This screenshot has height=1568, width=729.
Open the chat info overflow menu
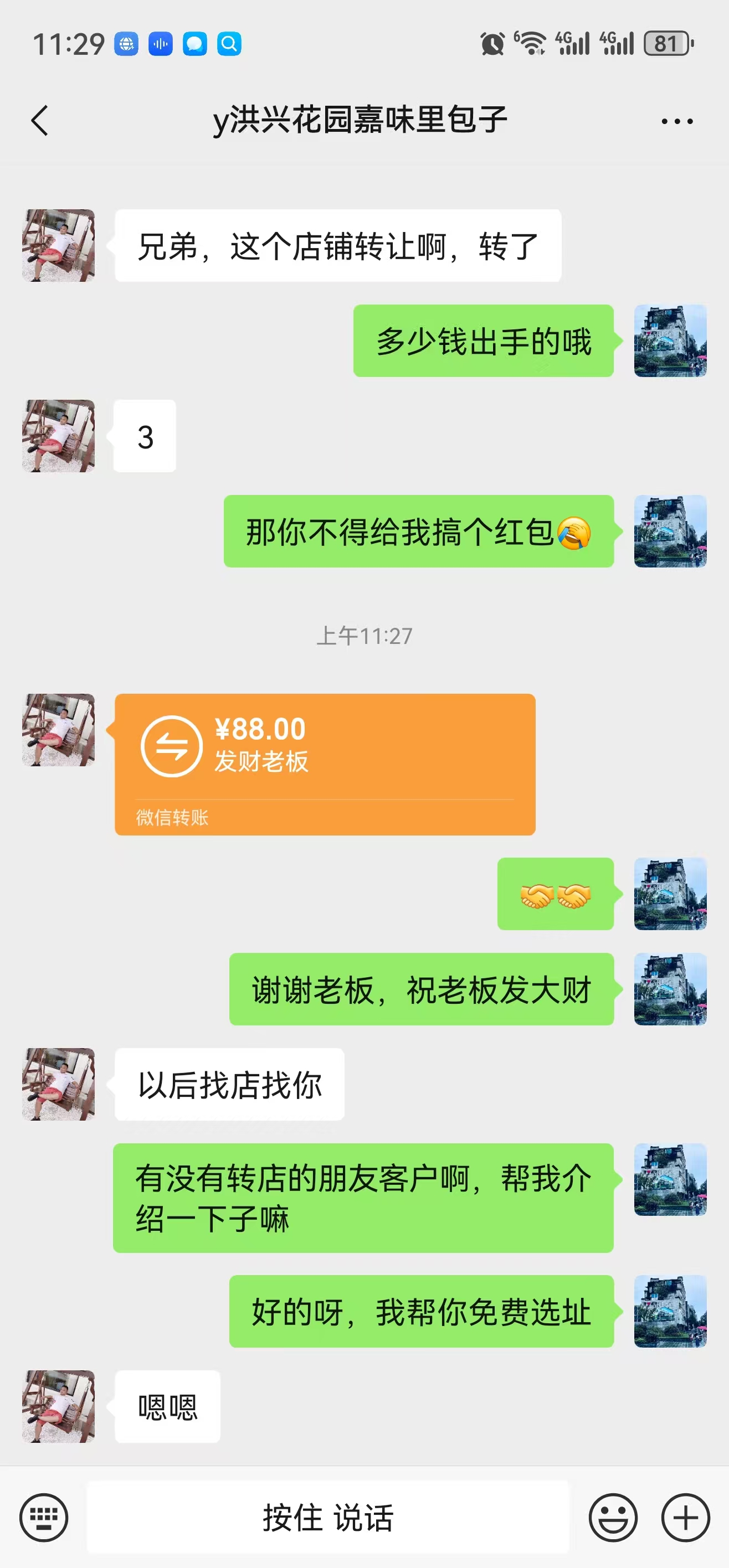676,121
